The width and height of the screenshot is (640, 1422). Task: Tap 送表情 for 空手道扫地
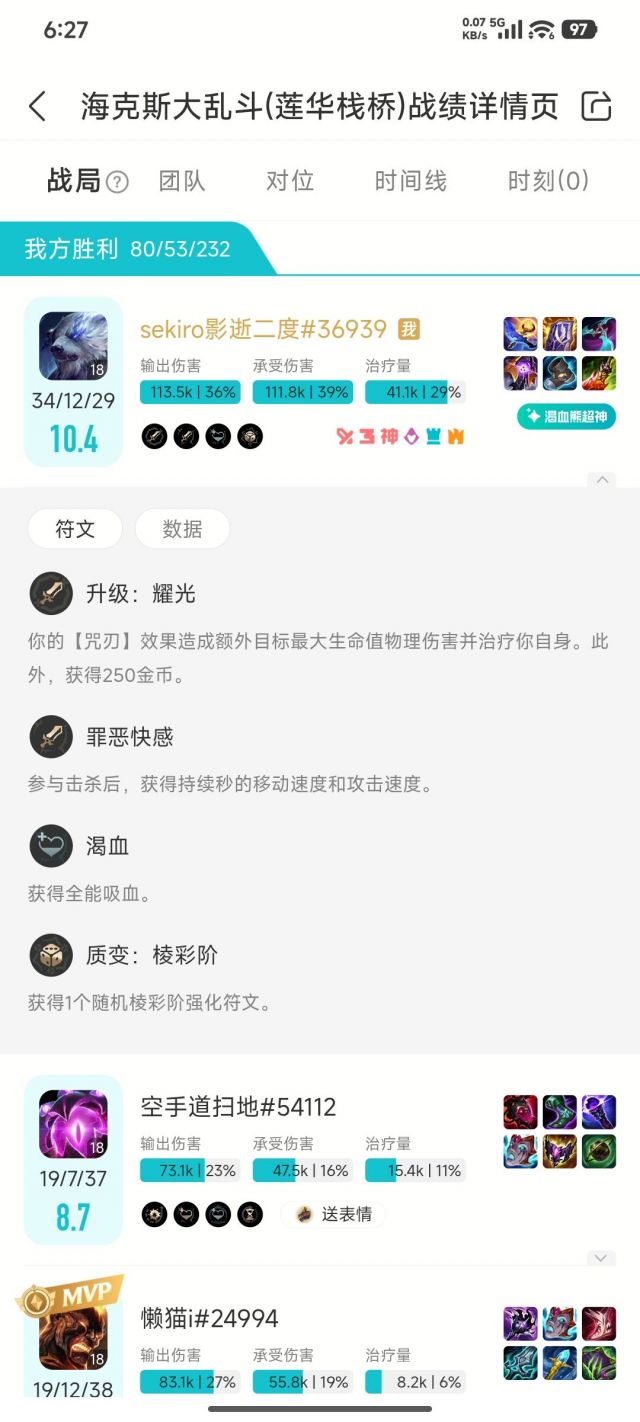tap(333, 1215)
